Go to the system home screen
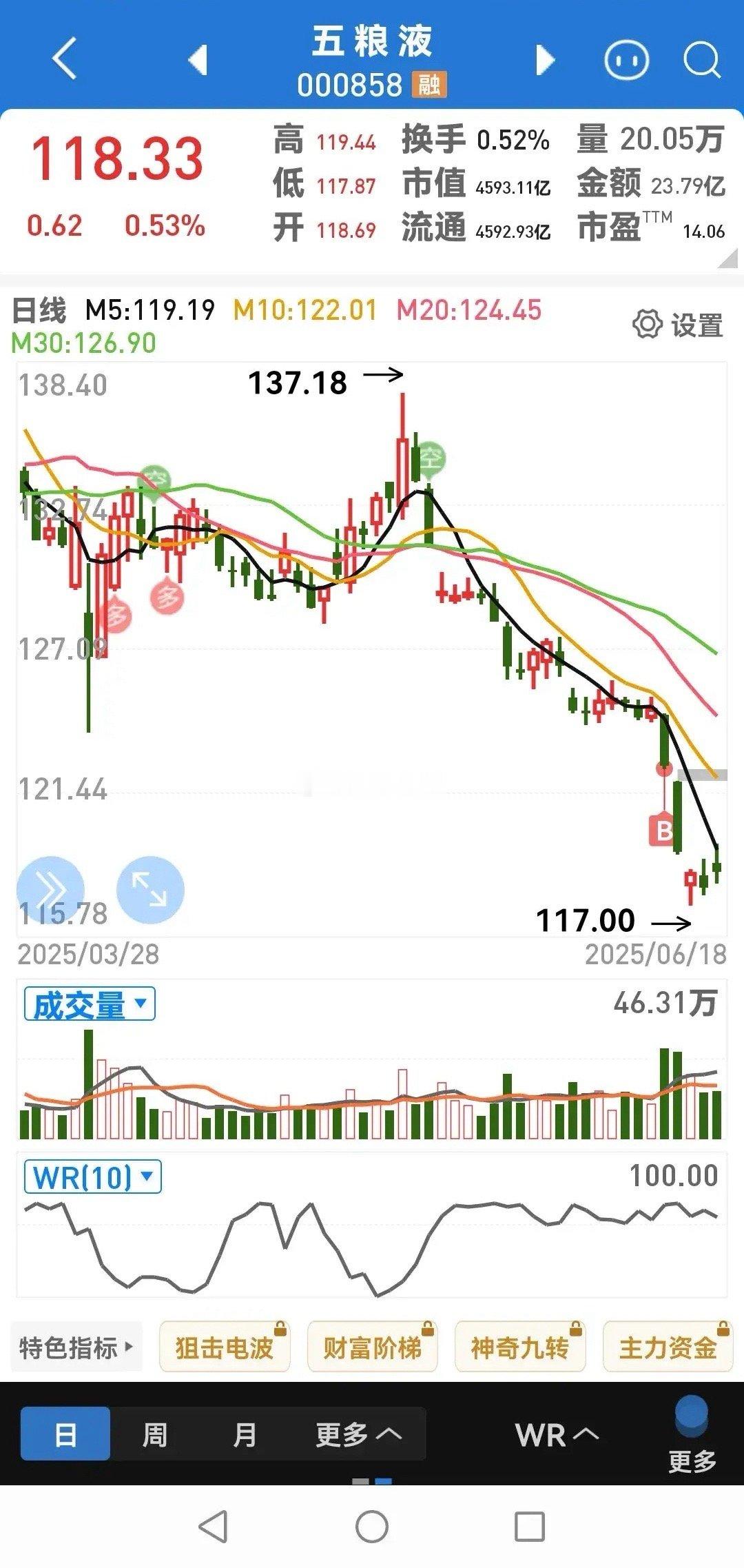 tap(372, 1527)
